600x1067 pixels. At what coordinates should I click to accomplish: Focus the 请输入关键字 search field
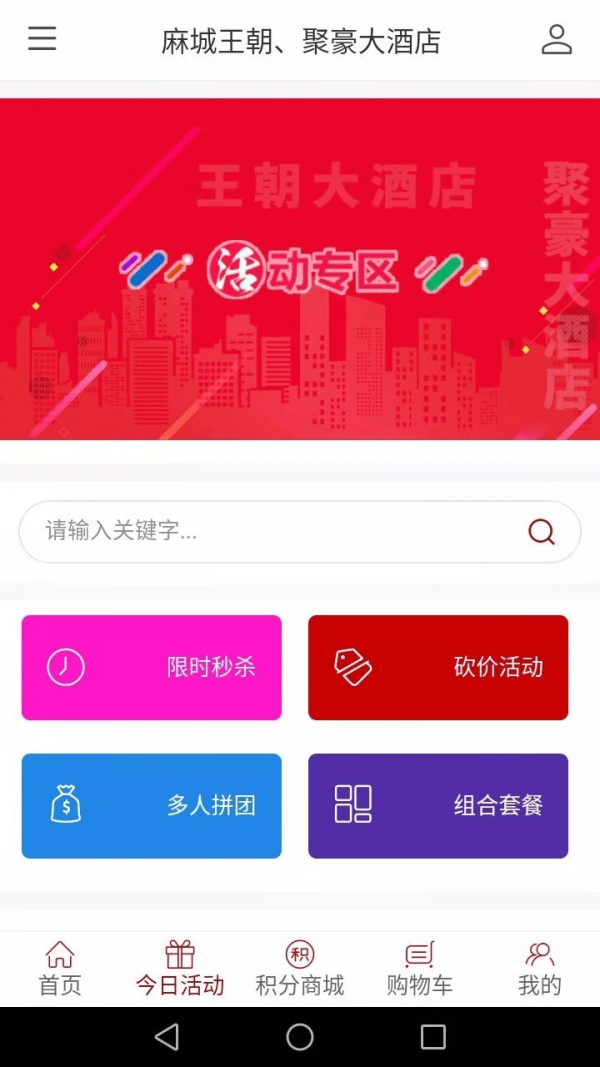click(300, 531)
